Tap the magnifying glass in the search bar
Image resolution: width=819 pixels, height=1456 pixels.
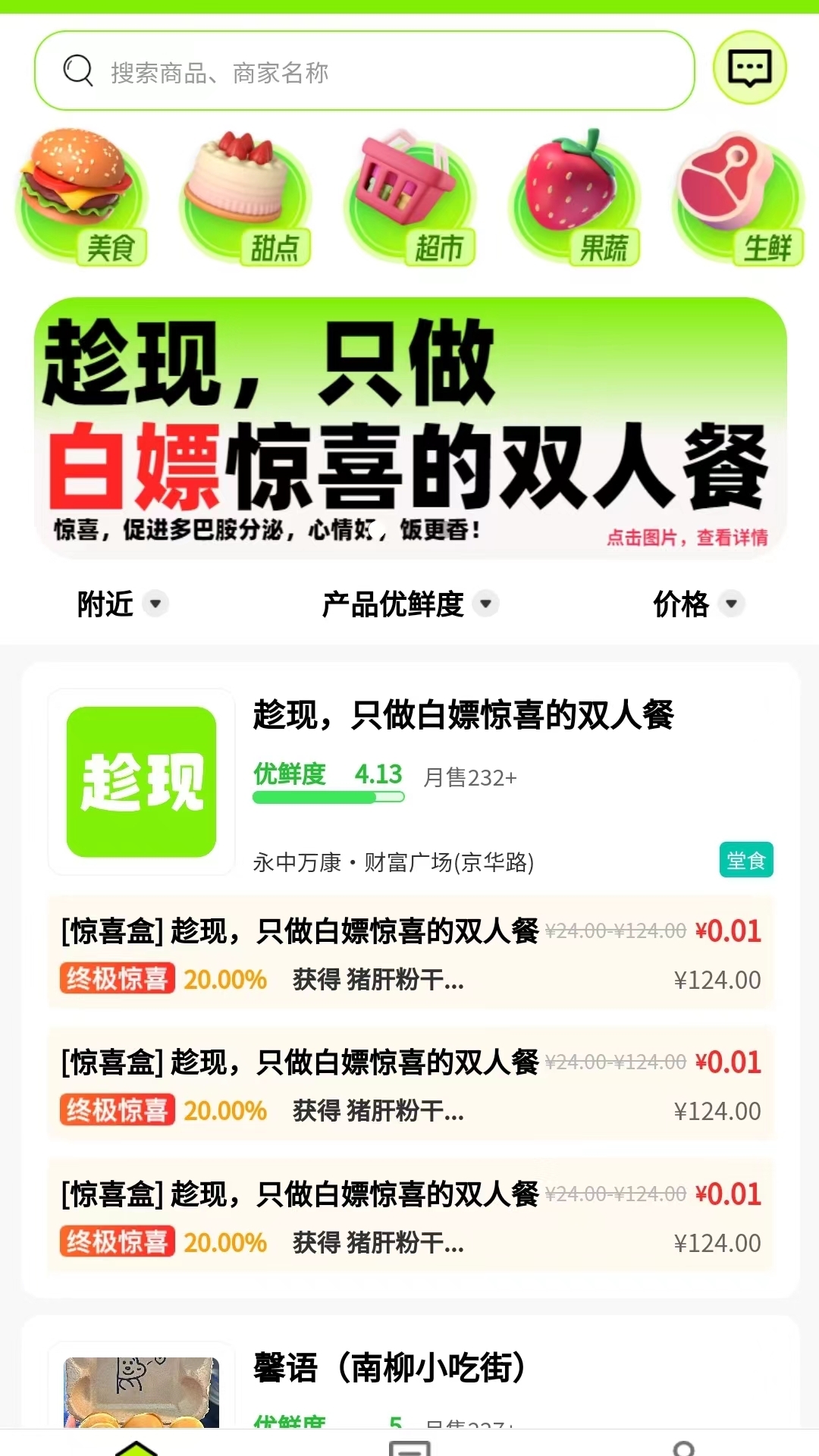coord(76,70)
